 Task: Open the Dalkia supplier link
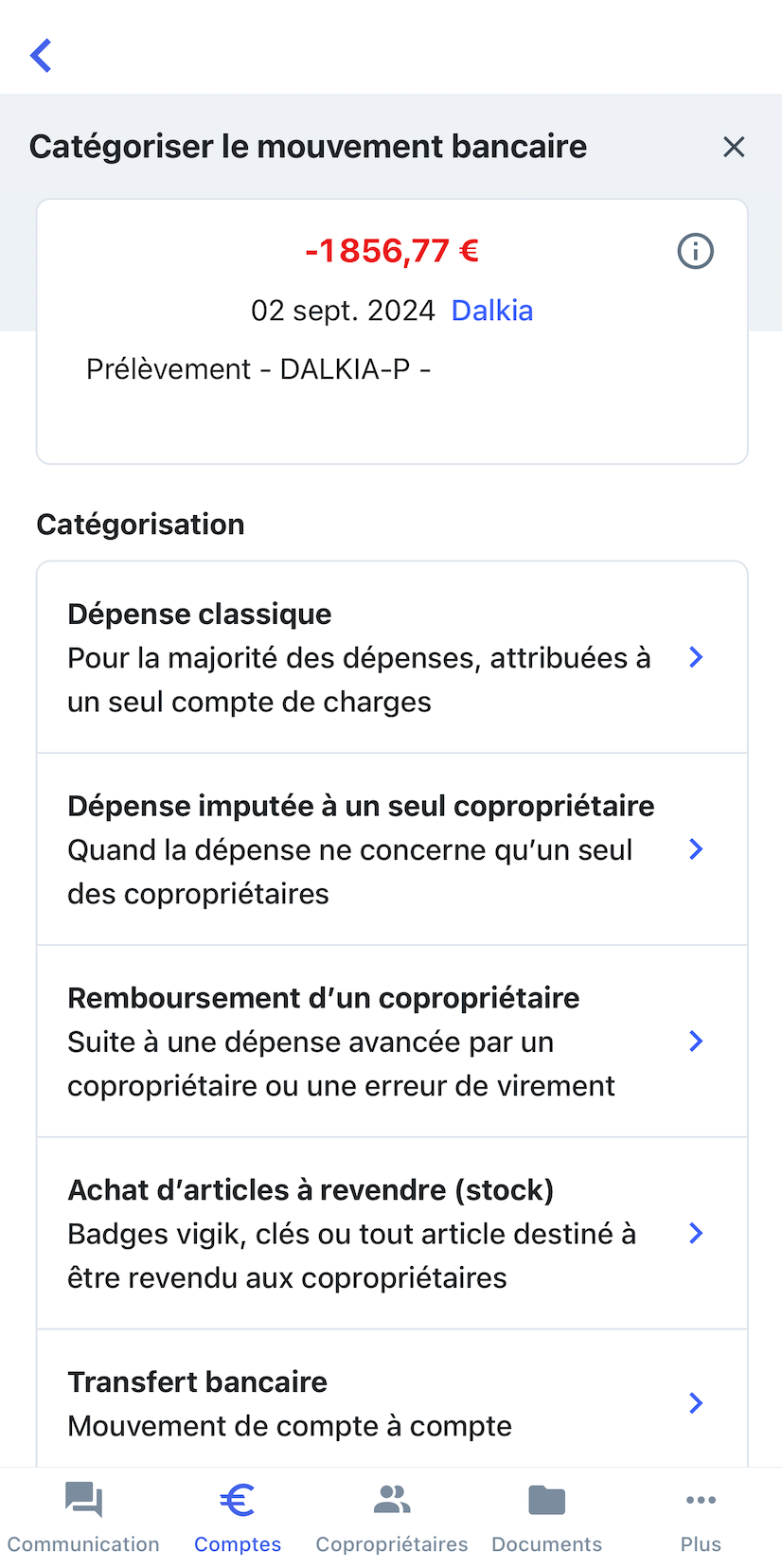492,311
